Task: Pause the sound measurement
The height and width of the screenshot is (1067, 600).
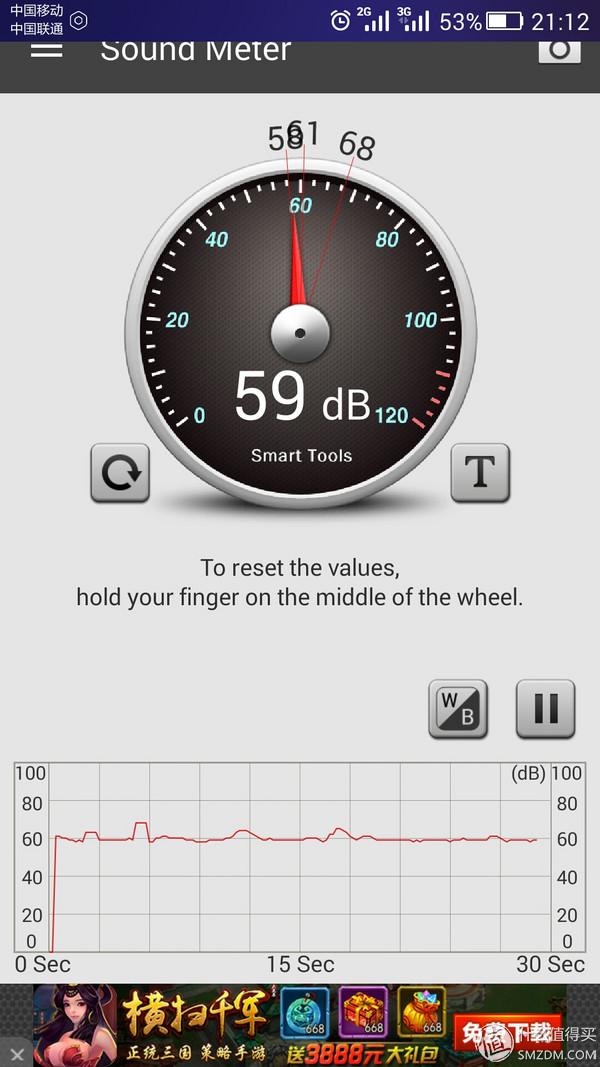Action: [x=546, y=709]
